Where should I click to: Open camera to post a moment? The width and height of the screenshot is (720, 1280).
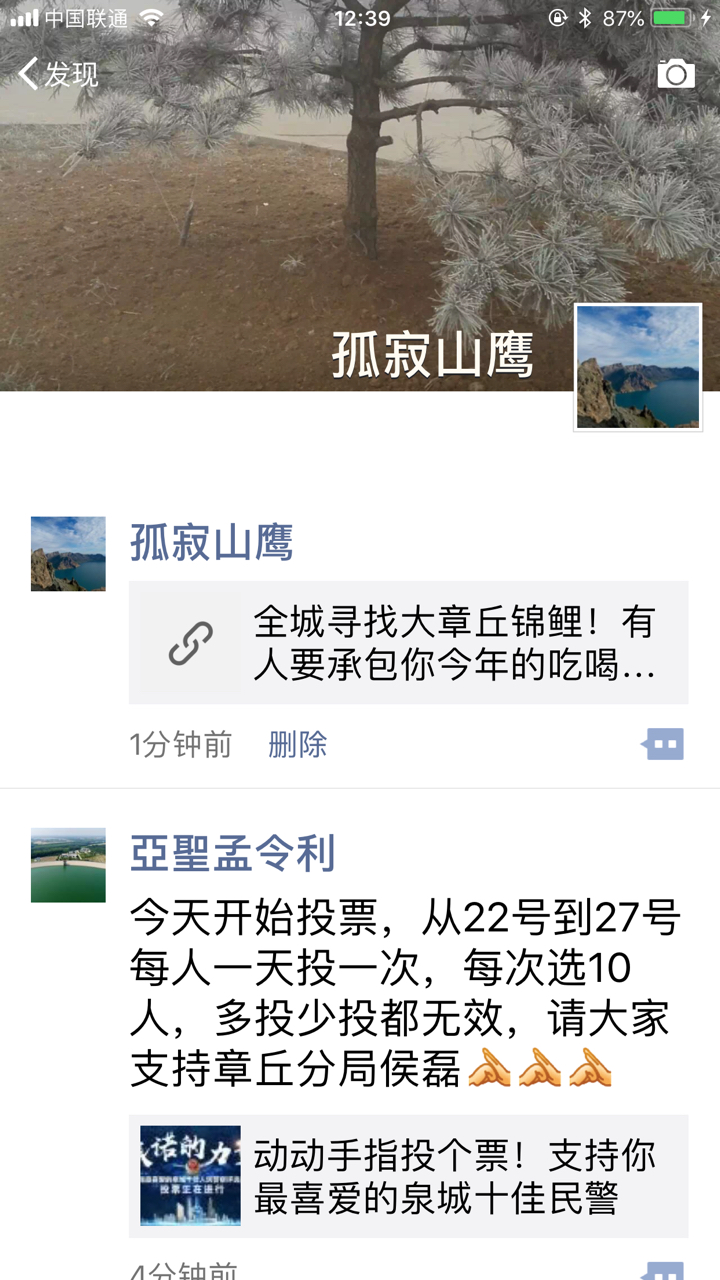675,74
